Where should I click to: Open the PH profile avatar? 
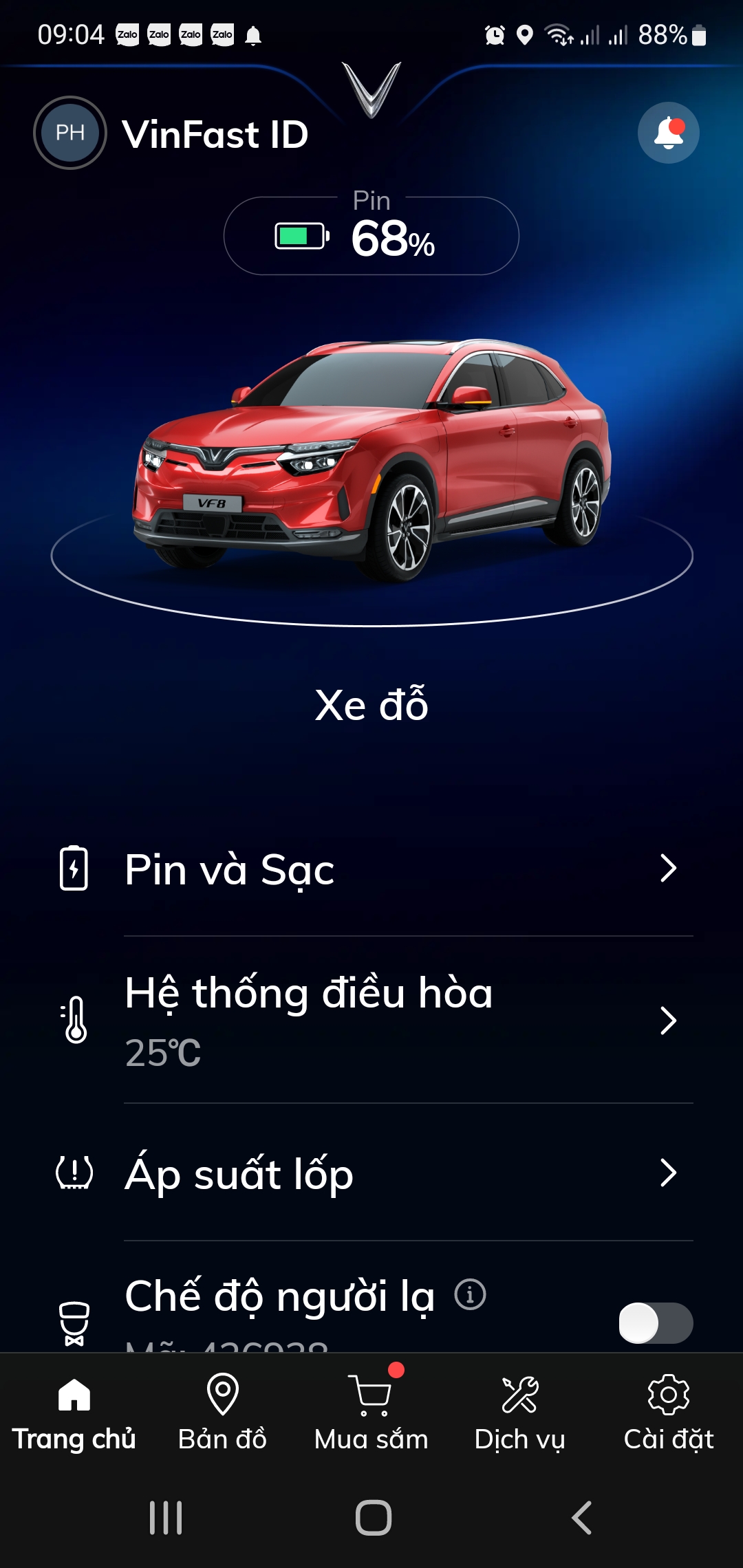pos(70,133)
